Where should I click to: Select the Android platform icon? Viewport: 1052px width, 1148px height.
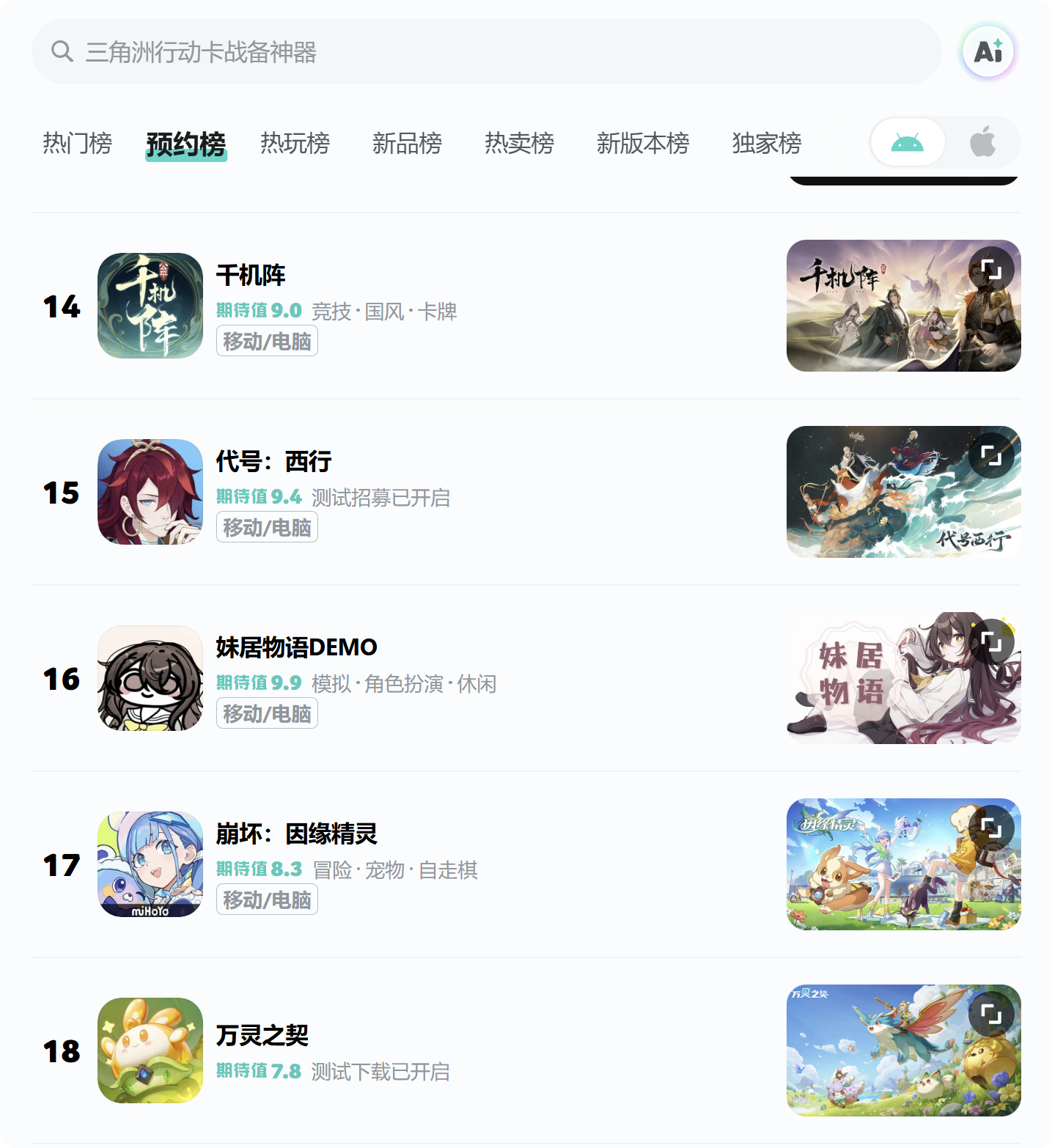click(907, 142)
